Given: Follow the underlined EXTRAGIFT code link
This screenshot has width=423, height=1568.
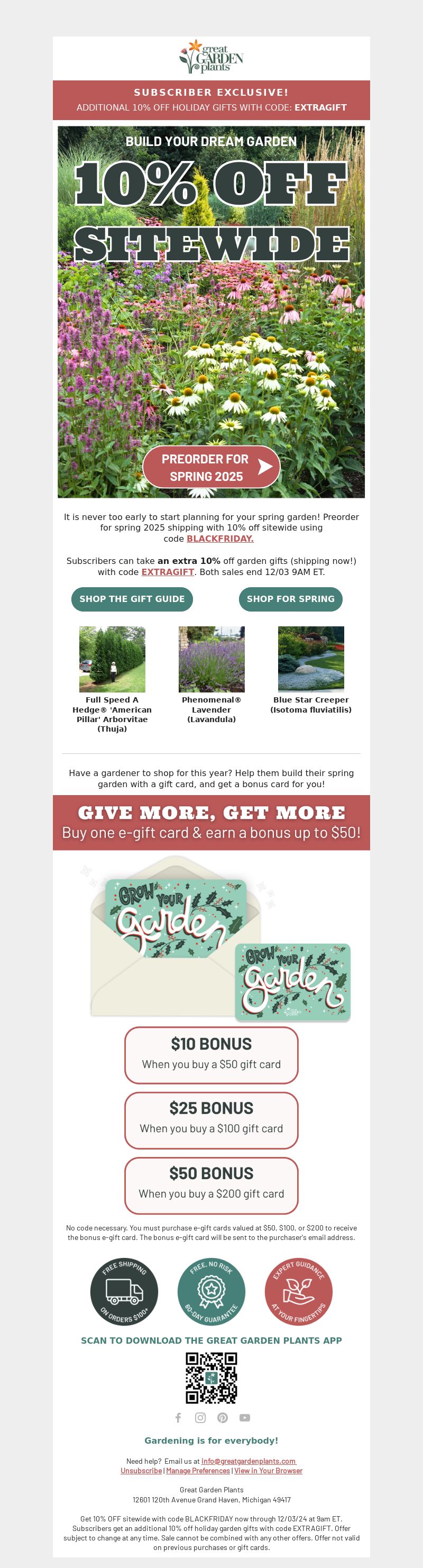Looking at the screenshot, I should tap(168, 572).
